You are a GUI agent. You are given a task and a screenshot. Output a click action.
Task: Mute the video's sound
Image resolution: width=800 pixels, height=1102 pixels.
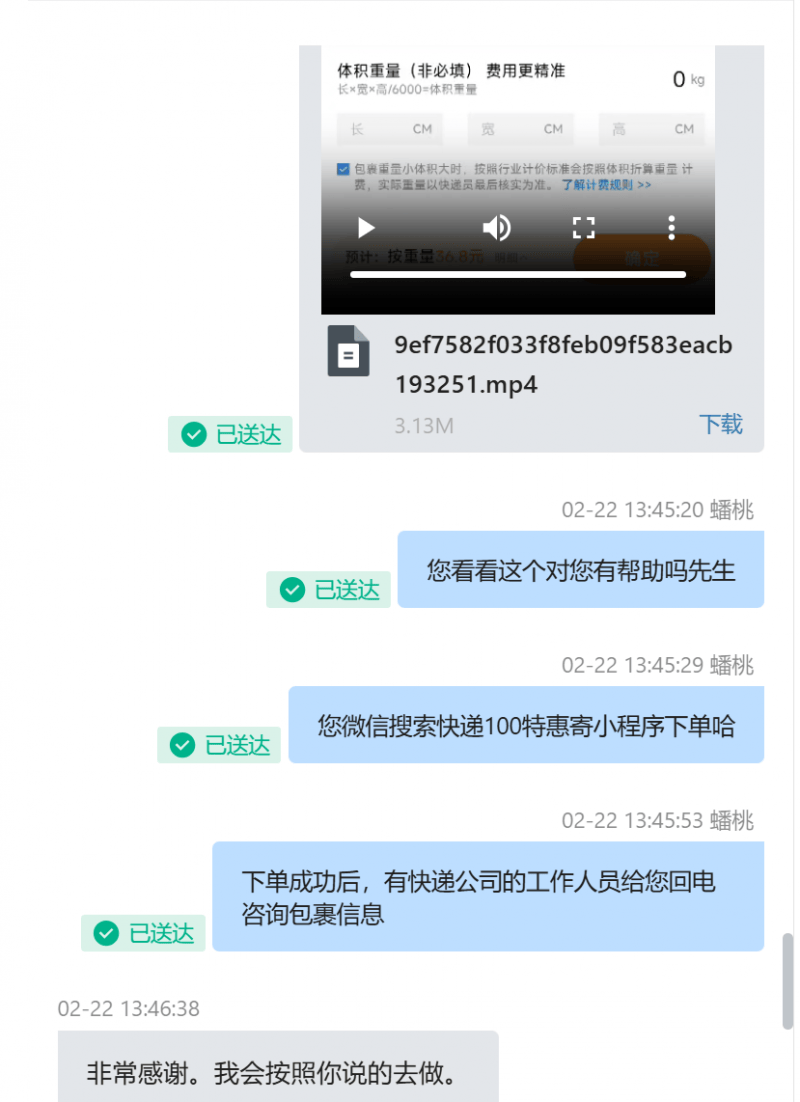click(496, 227)
